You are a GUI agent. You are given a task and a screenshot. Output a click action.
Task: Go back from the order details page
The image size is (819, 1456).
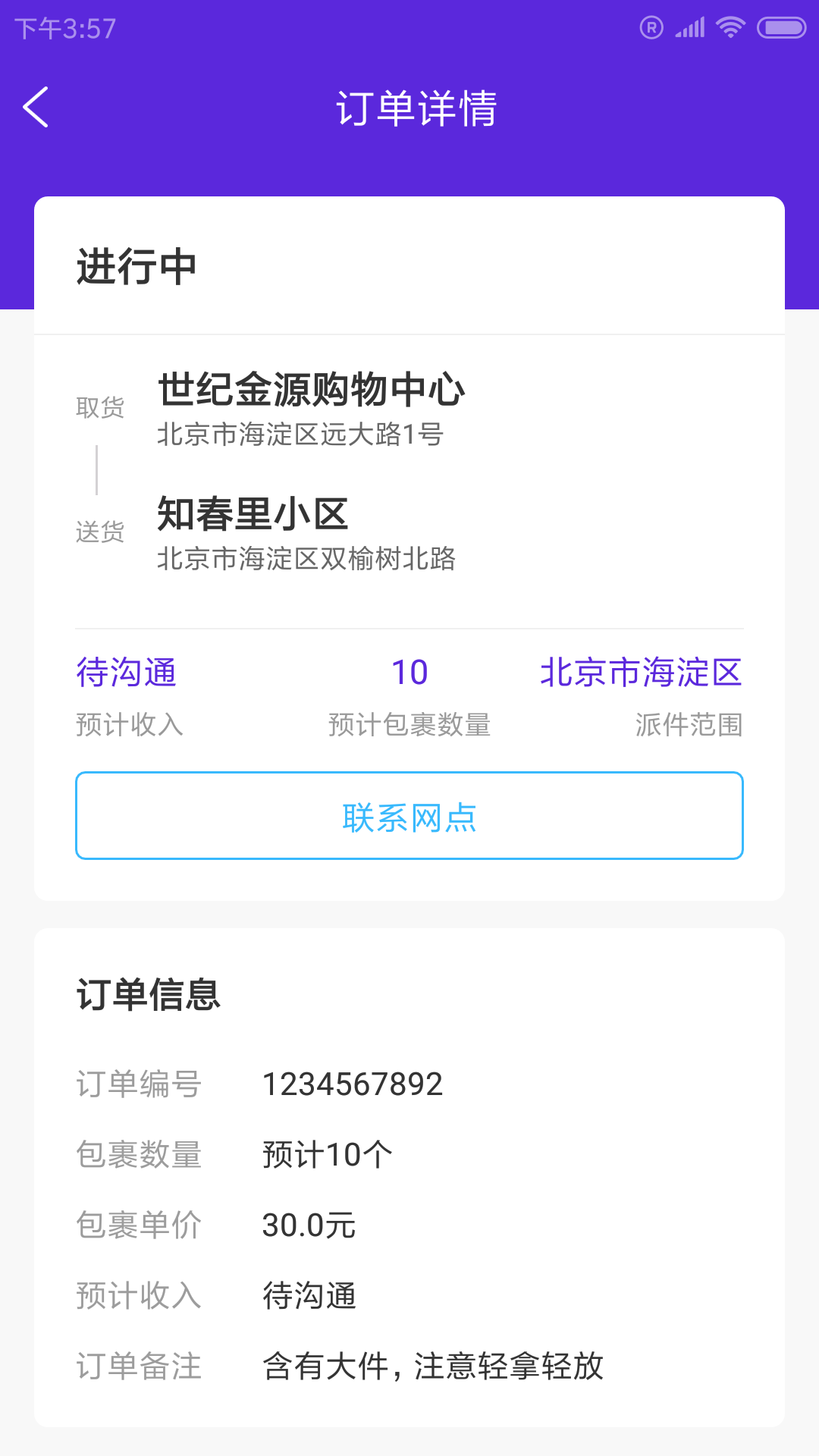click(36, 107)
